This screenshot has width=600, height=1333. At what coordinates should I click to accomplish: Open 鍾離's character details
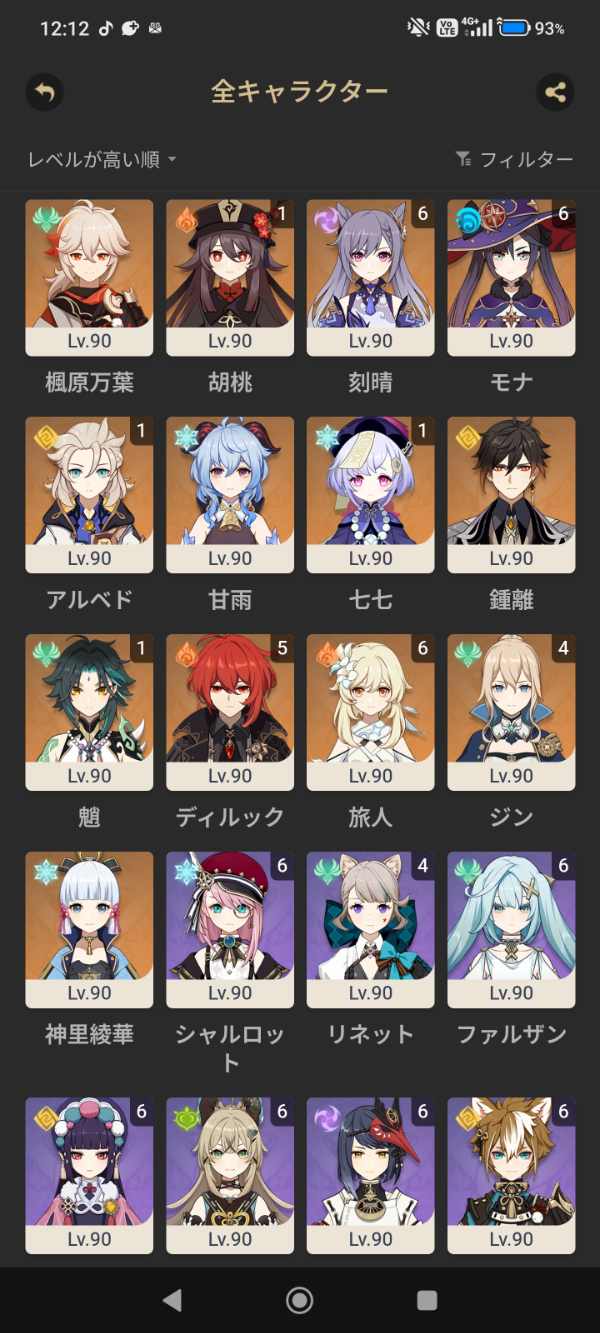click(x=512, y=495)
